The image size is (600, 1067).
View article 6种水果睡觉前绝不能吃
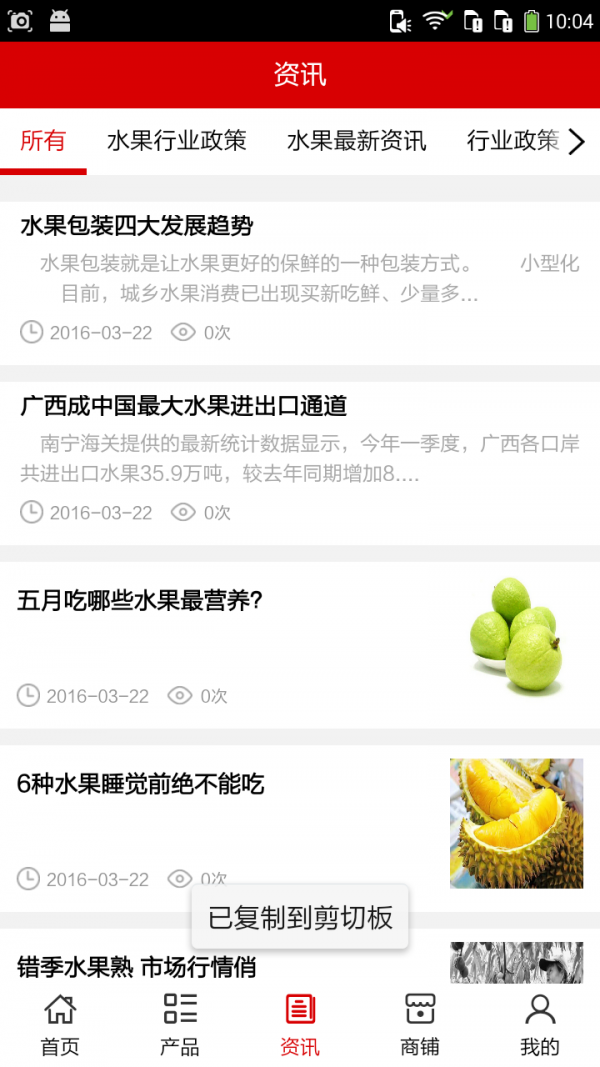click(141, 784)
